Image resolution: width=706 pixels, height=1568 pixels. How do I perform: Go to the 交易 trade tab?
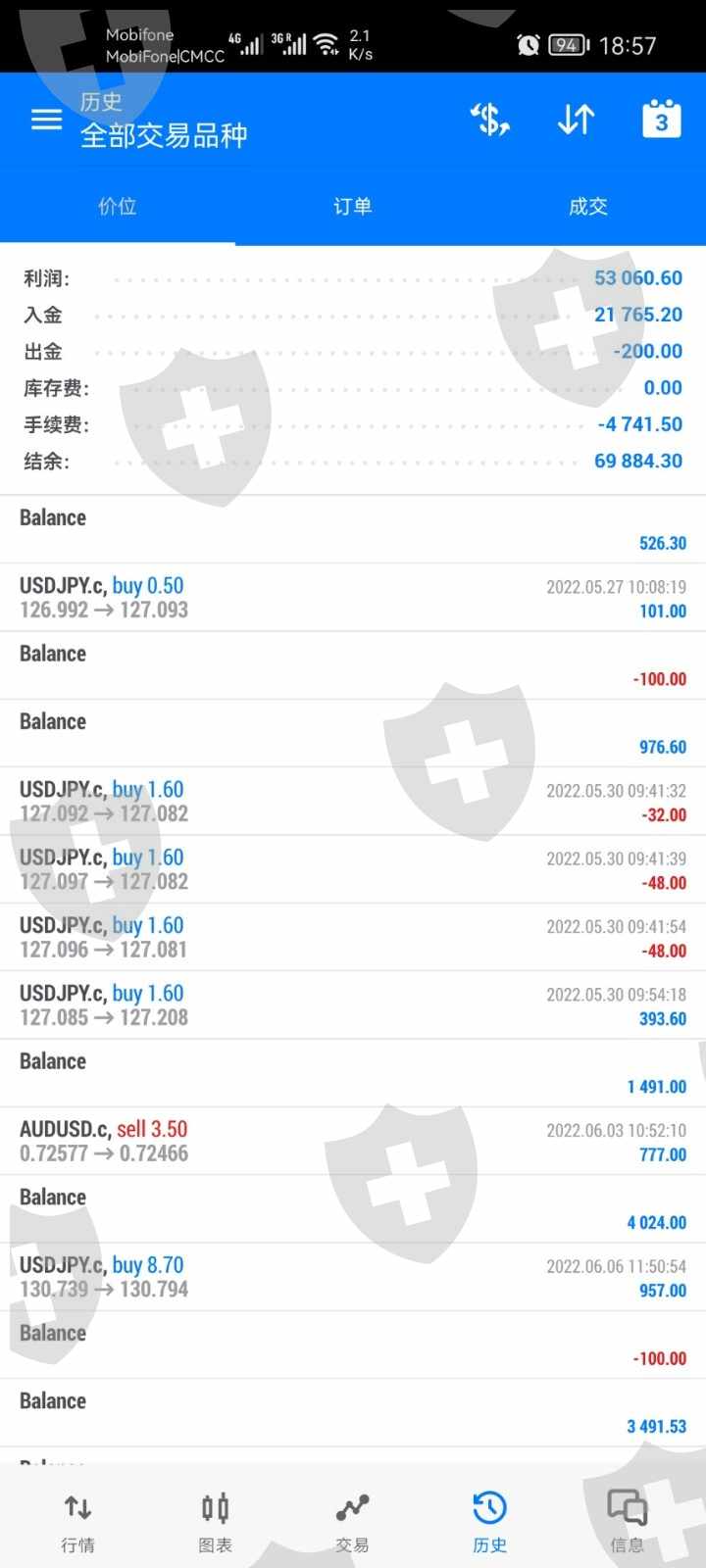click(352, 1522)
